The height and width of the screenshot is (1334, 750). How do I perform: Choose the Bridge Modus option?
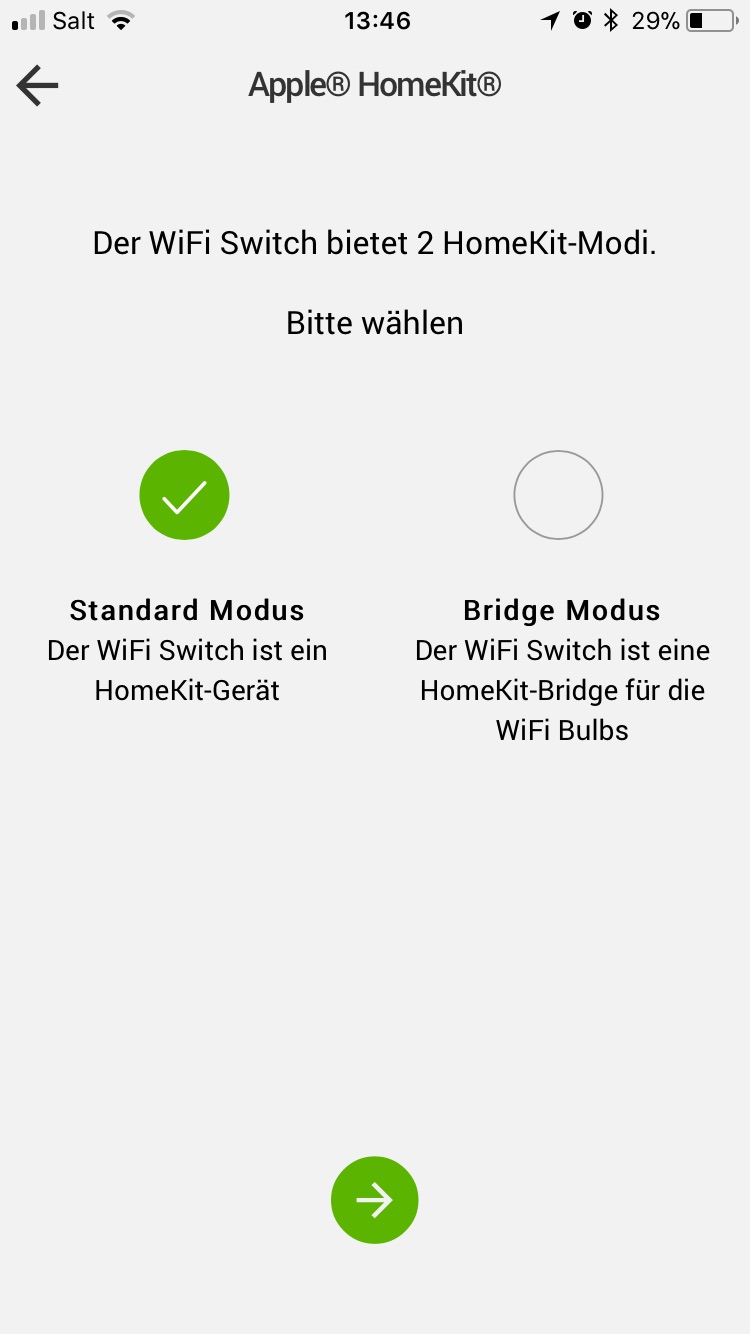pos(558,495)
